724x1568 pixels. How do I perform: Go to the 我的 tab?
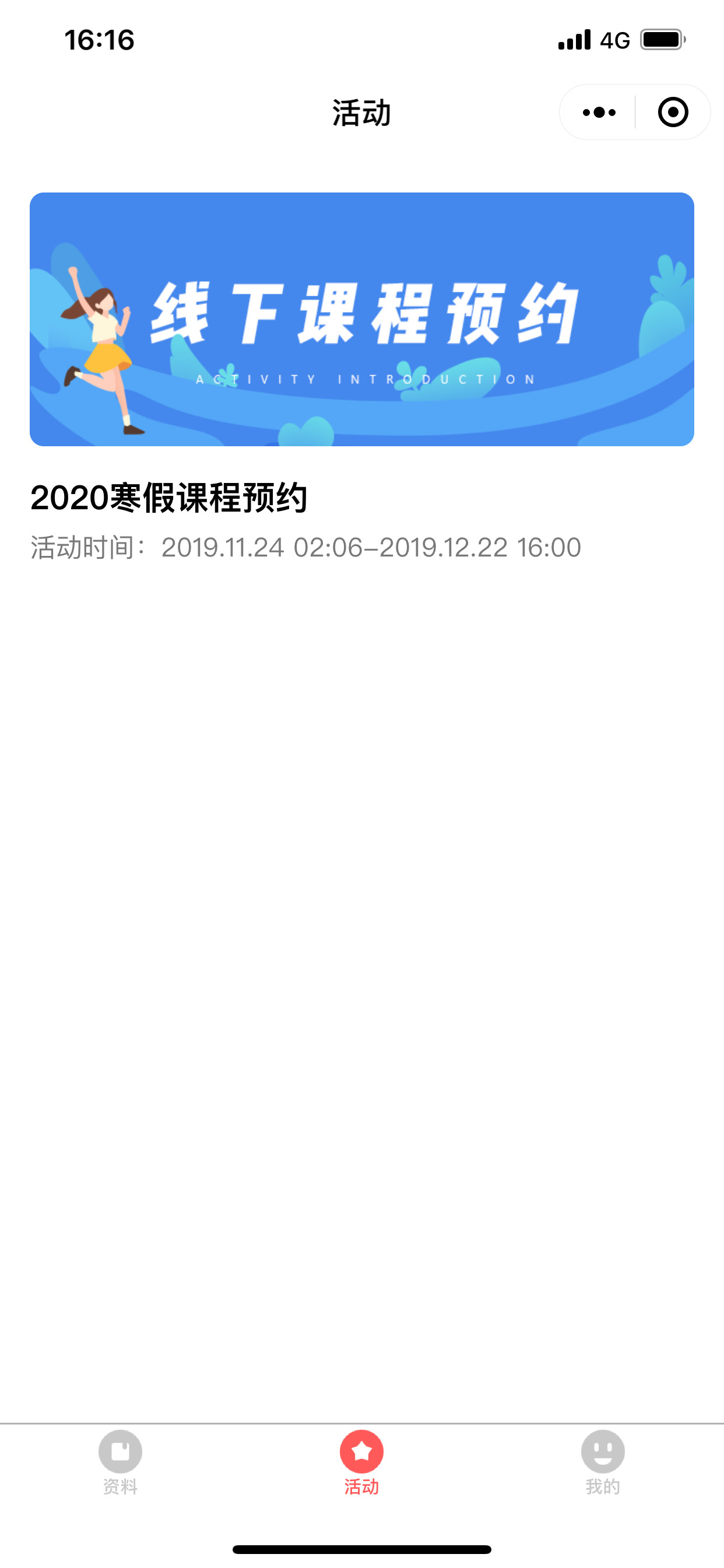(602, 1462)
